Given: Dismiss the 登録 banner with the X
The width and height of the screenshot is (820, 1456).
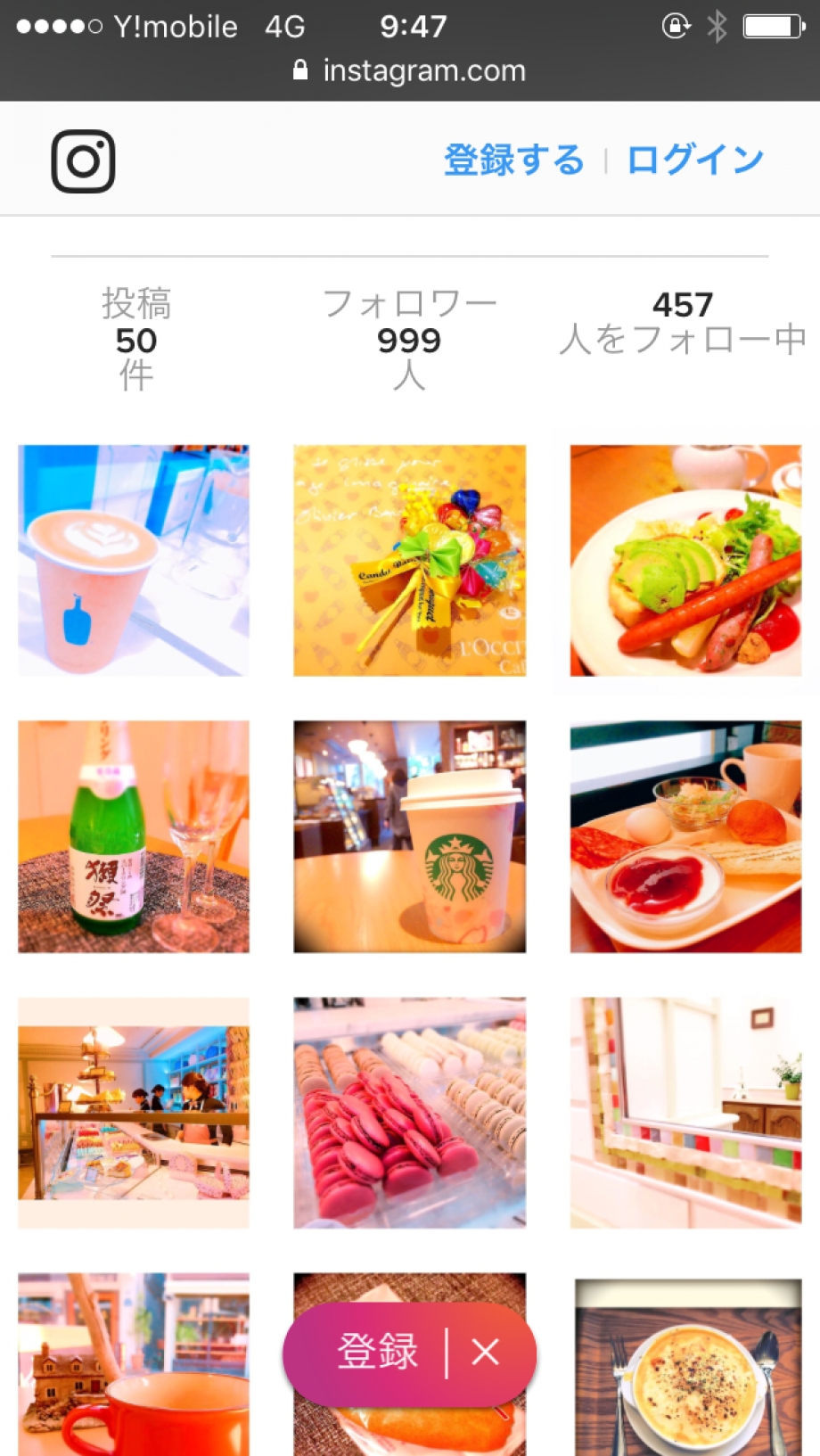Looking at the screenshot, I should coord(486,1353).
